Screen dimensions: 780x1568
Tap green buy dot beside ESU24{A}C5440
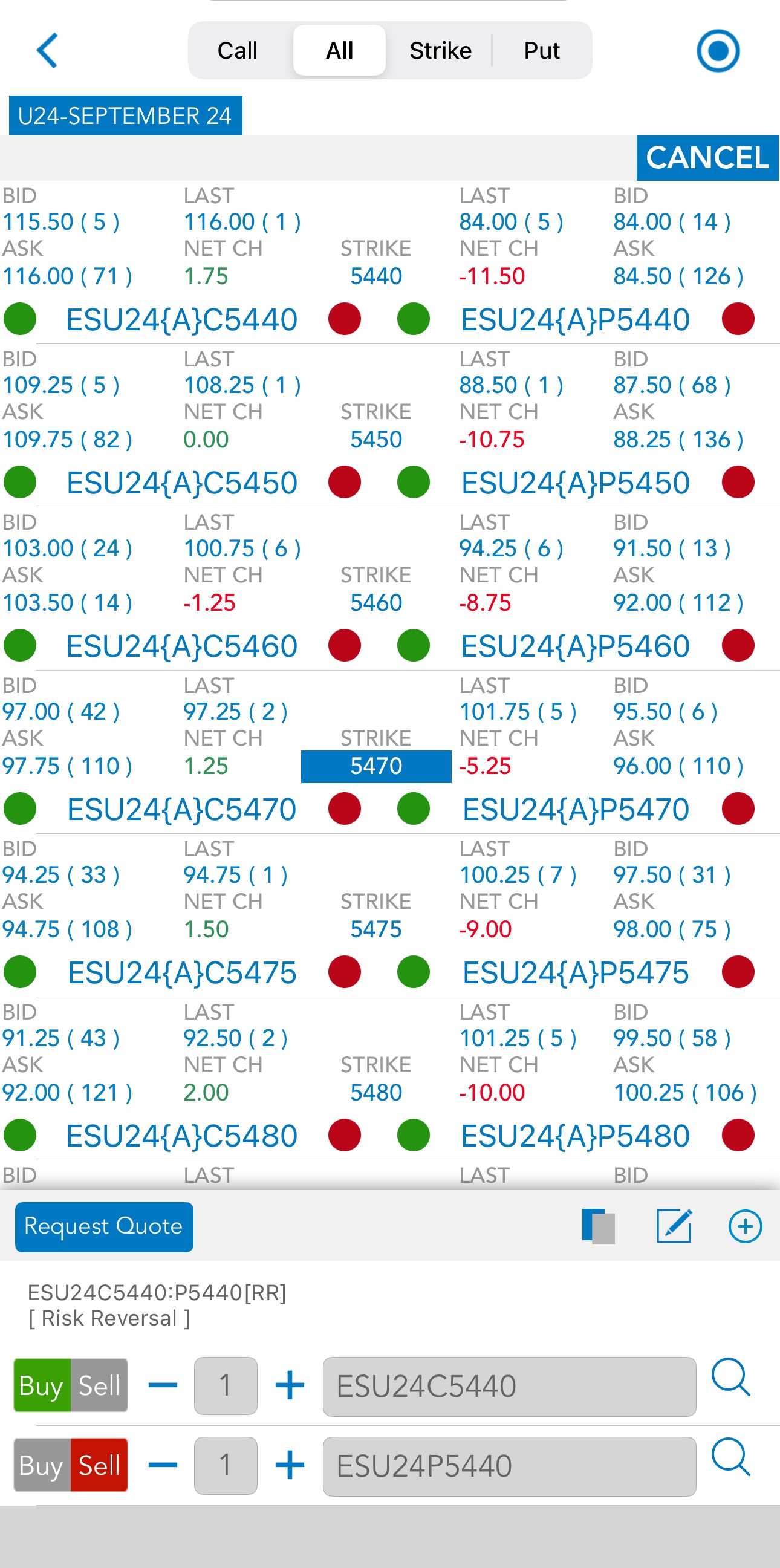click(20, 319)
